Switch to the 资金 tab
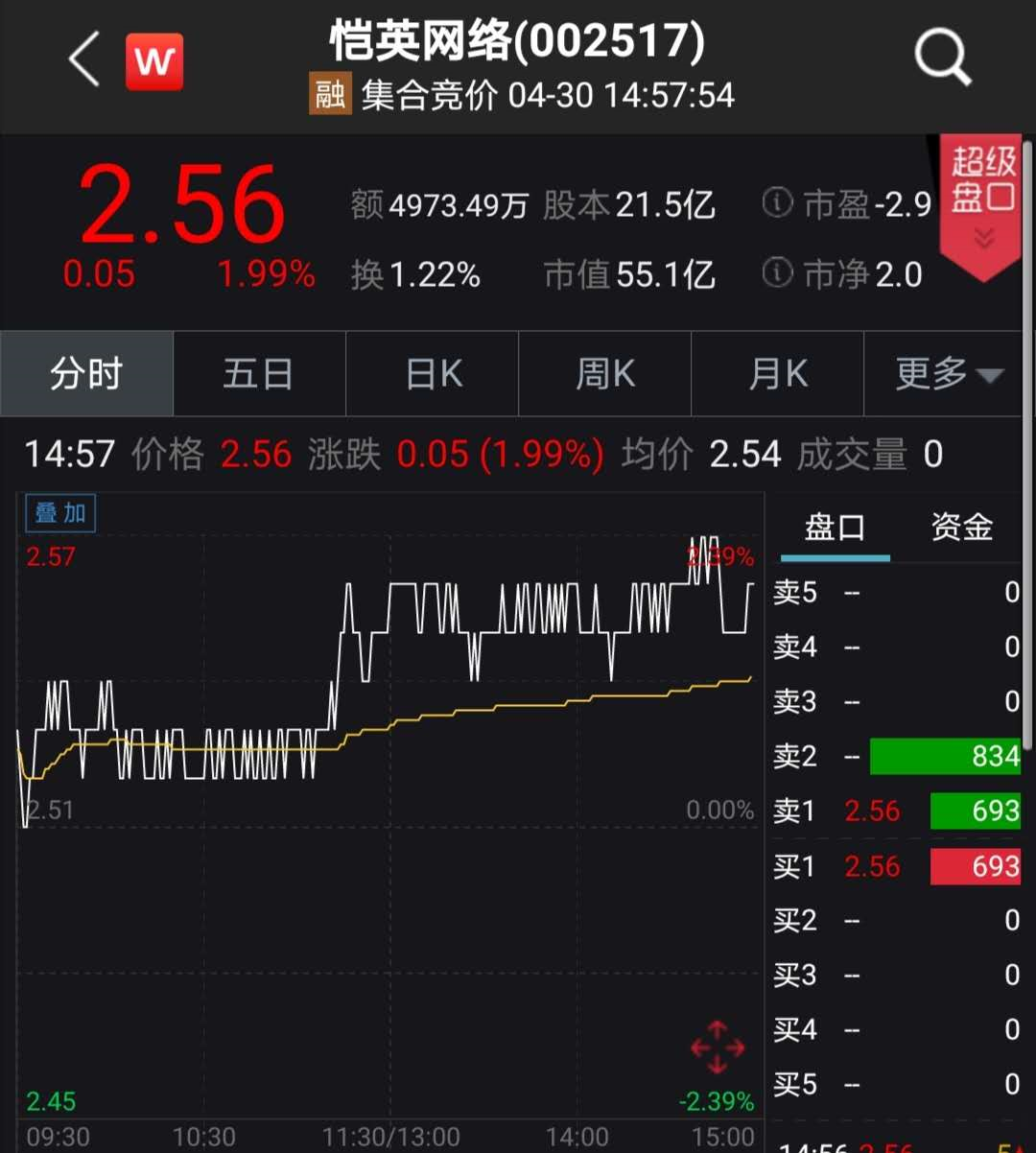Viewport: 1036px width, 1153px height. tap(961, 527)
